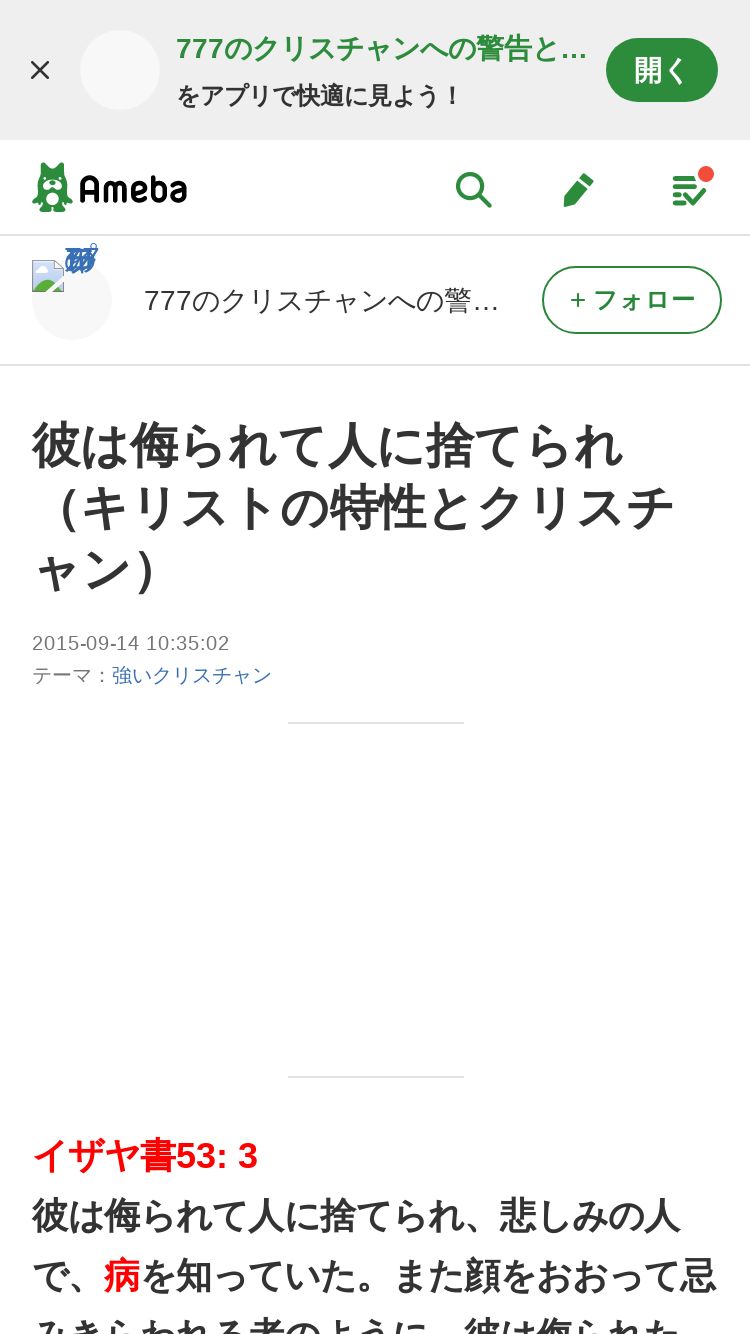
Task: Open the Ameba home logo
Action: click(x=110, y=188)
